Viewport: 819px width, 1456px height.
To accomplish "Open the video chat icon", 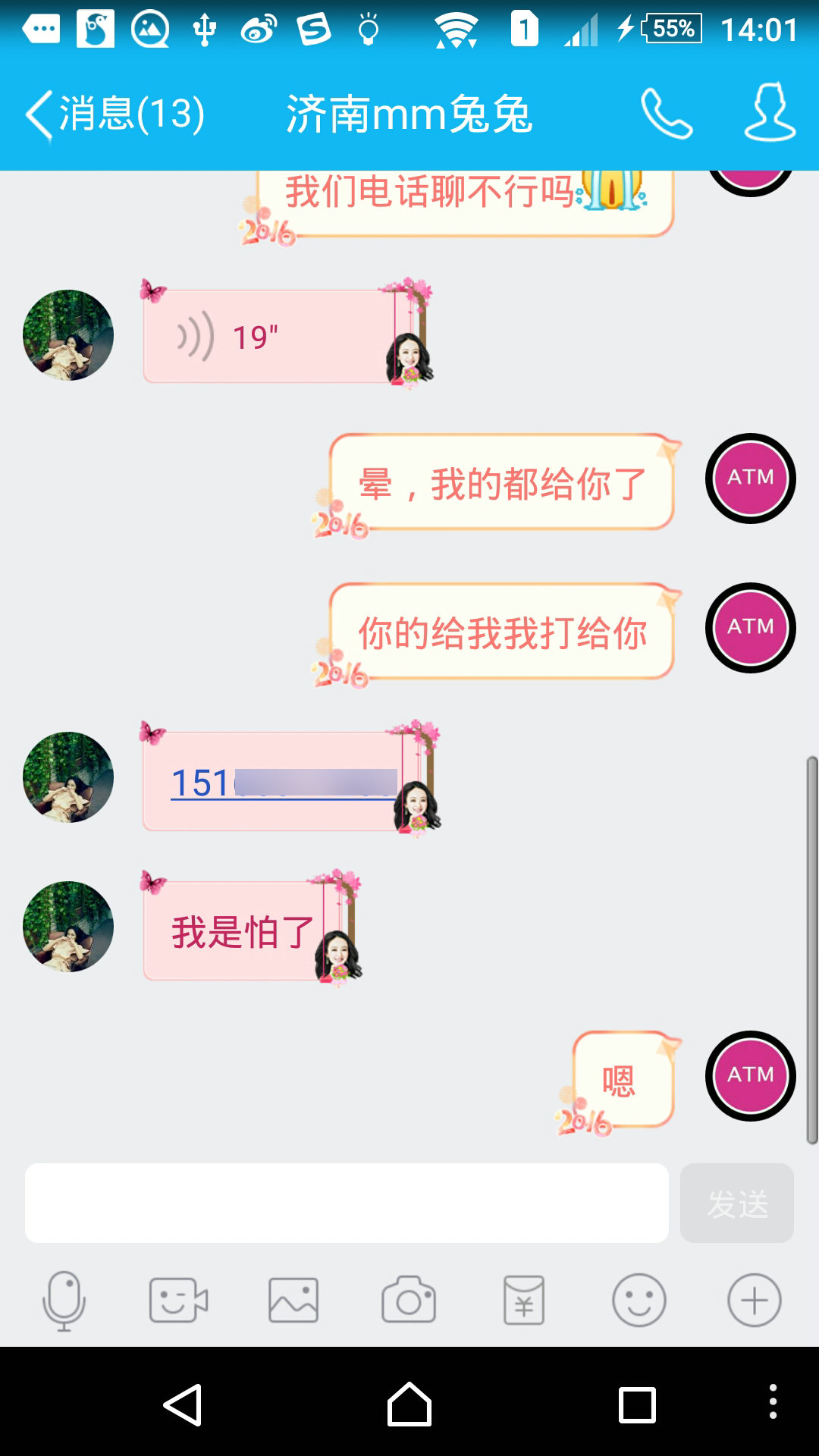I will pos(180,1298).
